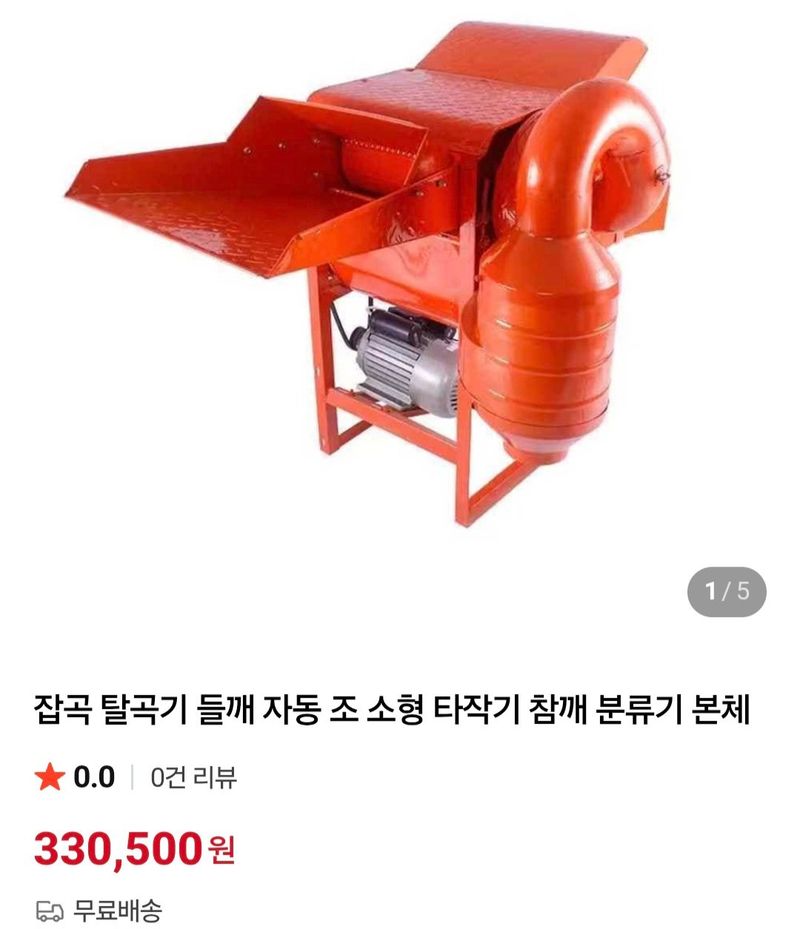This screenshot has height=929, width=800.
Task: Open the 0건 리뷰 reviews link
Action: [x=194, y=777]
